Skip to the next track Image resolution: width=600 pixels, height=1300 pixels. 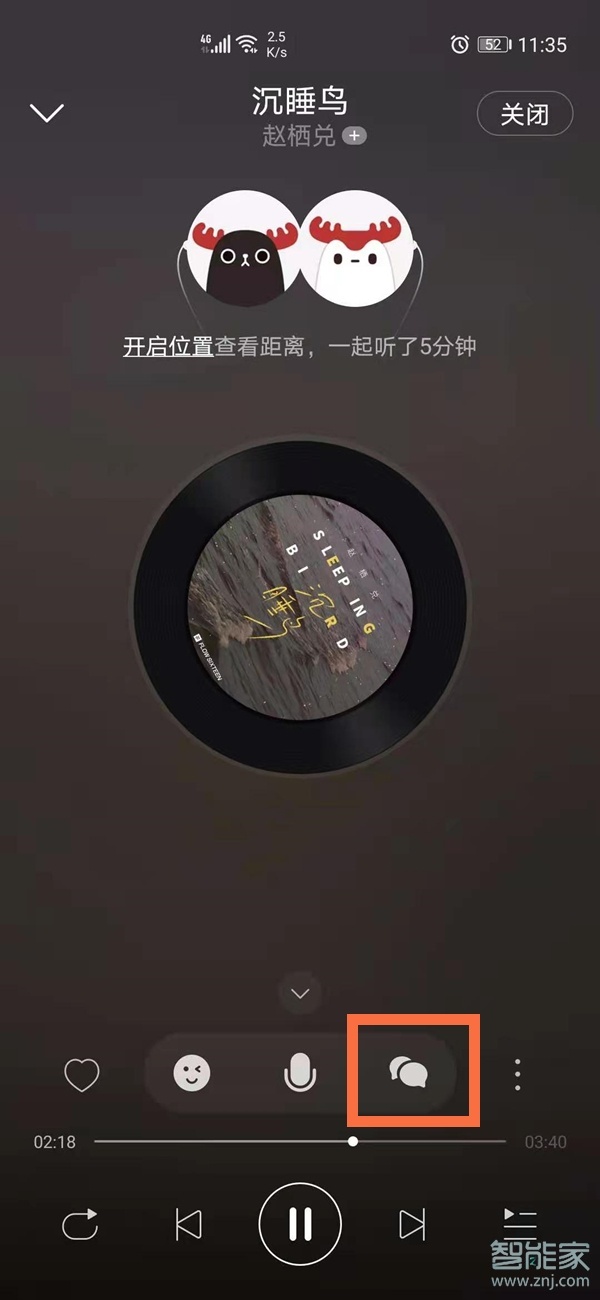pos(411,1224)
